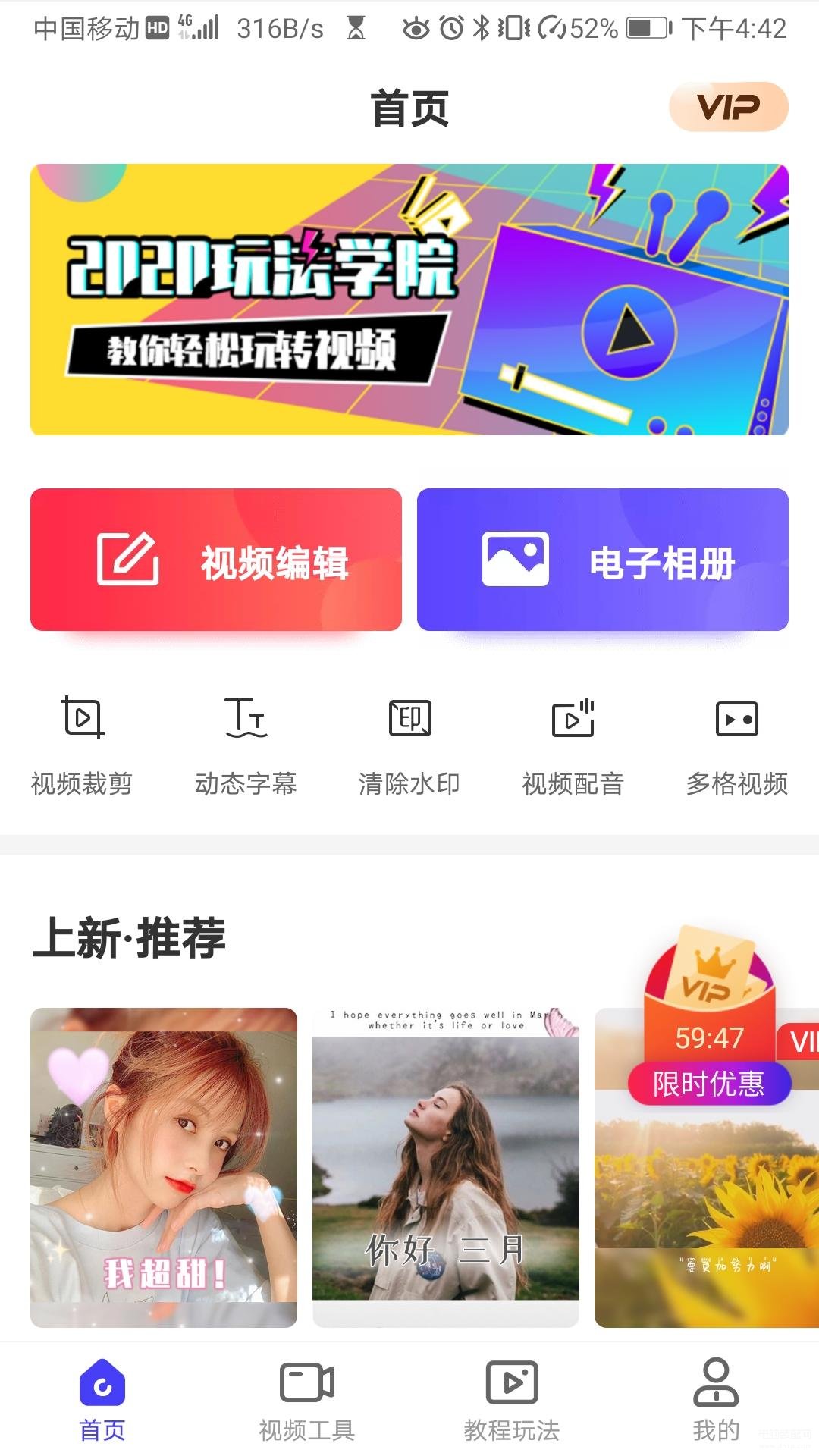
Task: Open the 你好三月 template
Action: [446, 1168]
